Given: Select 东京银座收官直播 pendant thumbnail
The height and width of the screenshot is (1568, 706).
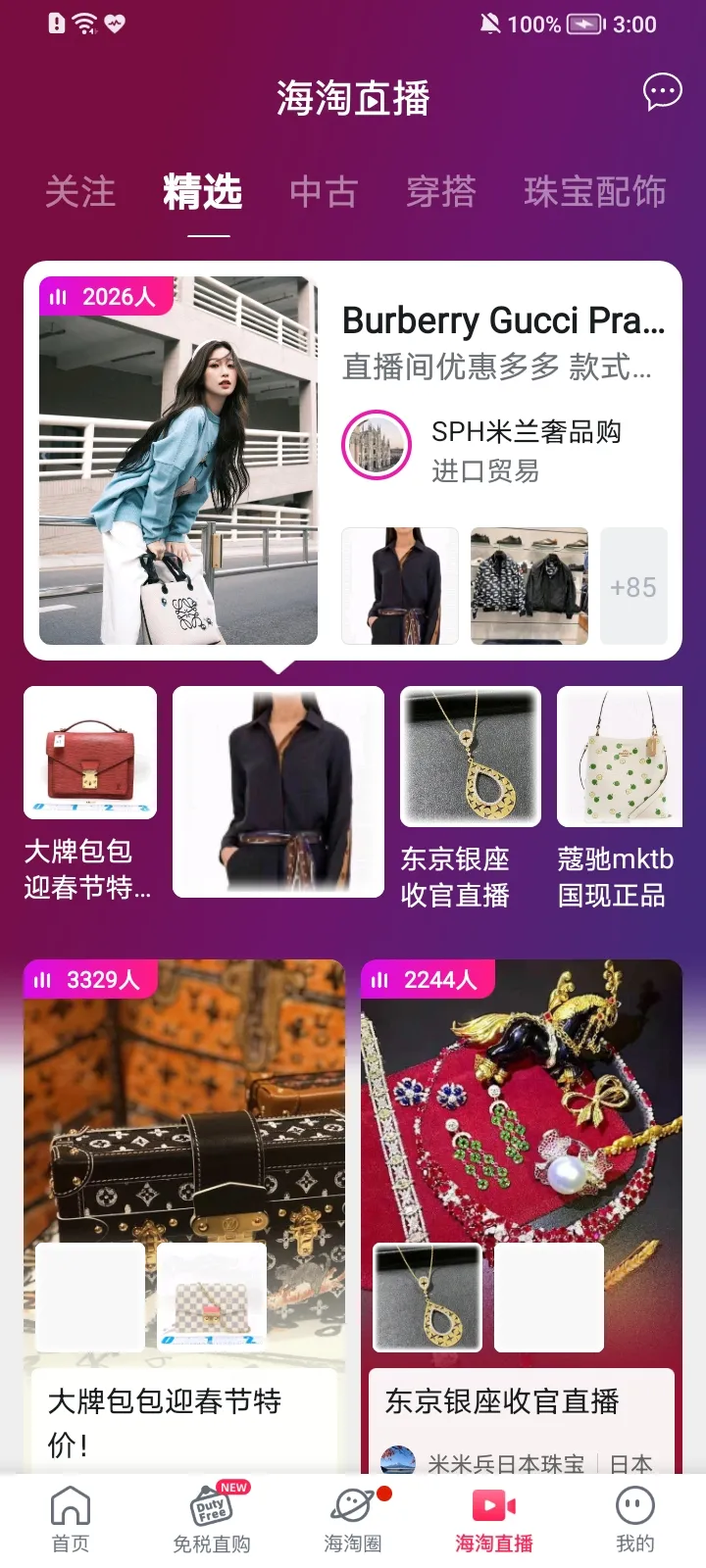Looking at the screenshot, I should click(x=471, y=757).
